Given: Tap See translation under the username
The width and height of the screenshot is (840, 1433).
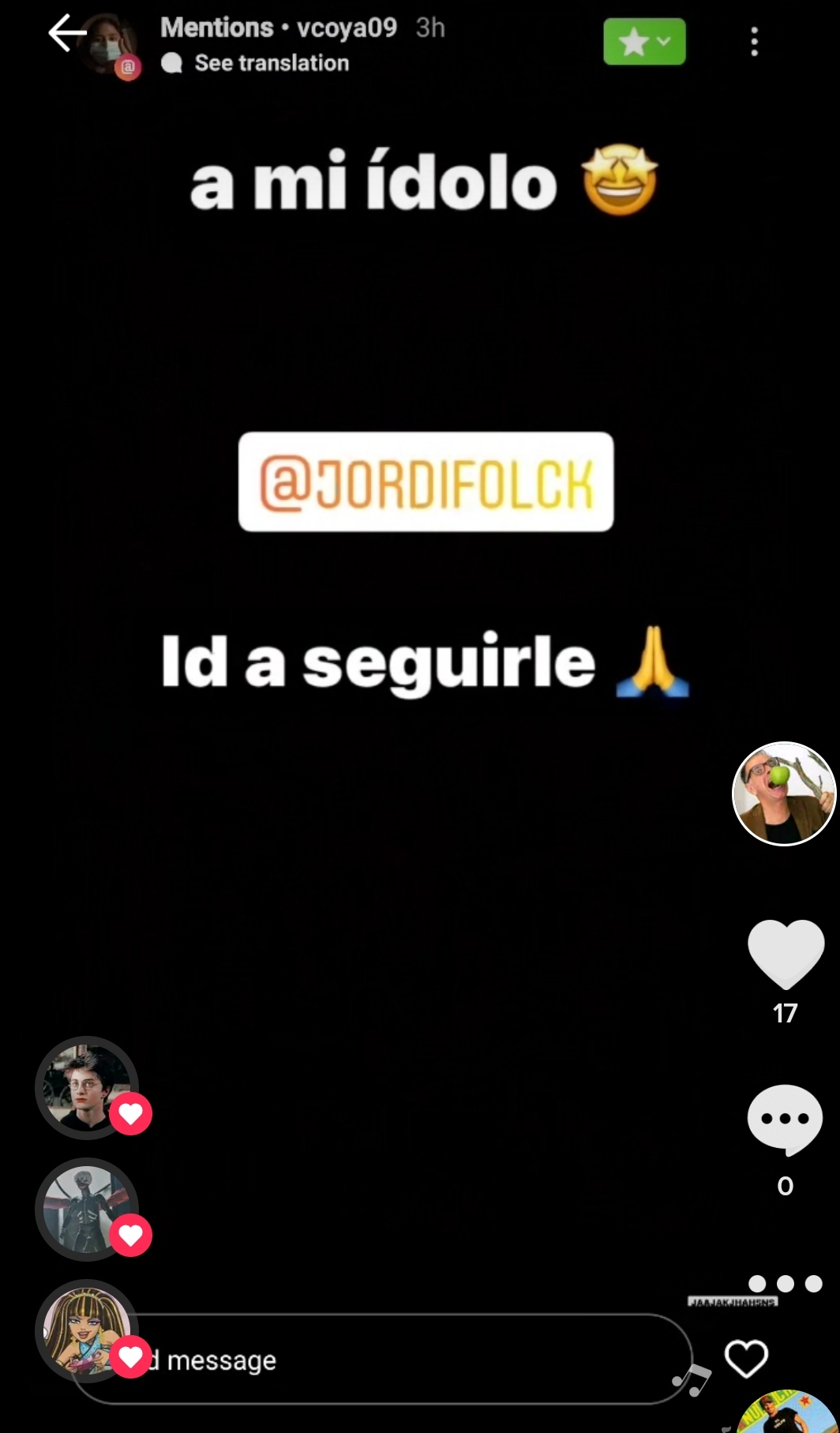Looking at the screenshot, I should click(x=271, y=63).
